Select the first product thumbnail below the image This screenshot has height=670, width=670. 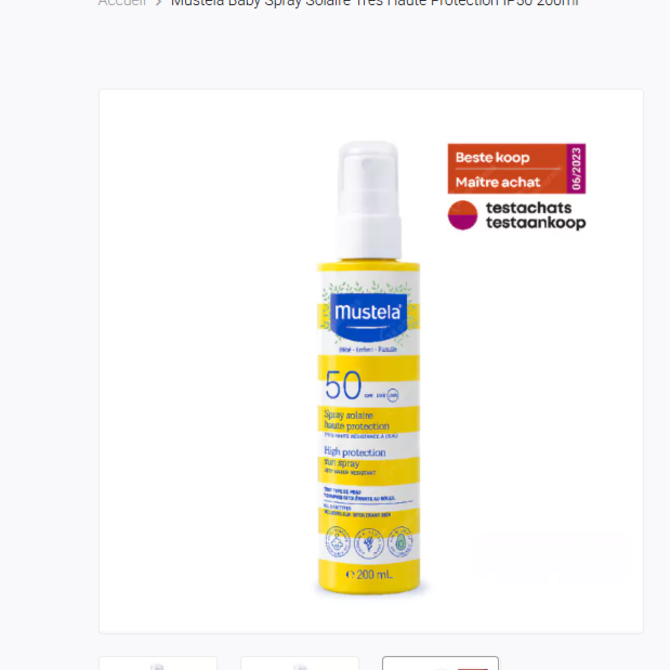(x=158, y=663)
